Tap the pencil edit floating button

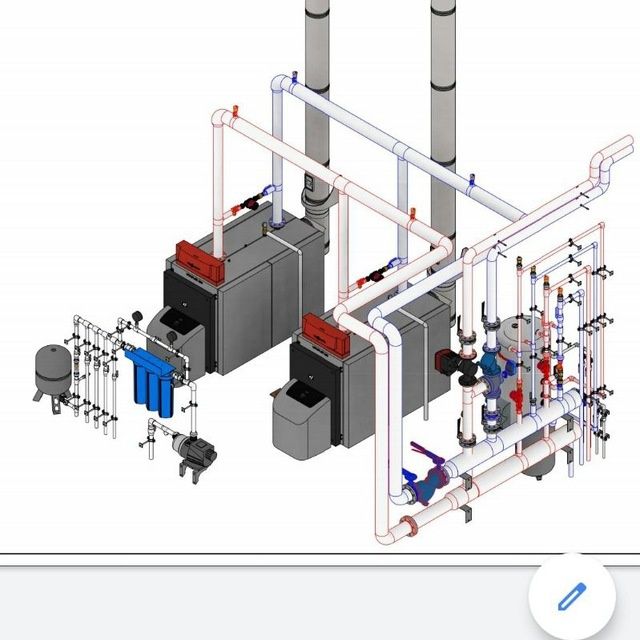(571, 597)
